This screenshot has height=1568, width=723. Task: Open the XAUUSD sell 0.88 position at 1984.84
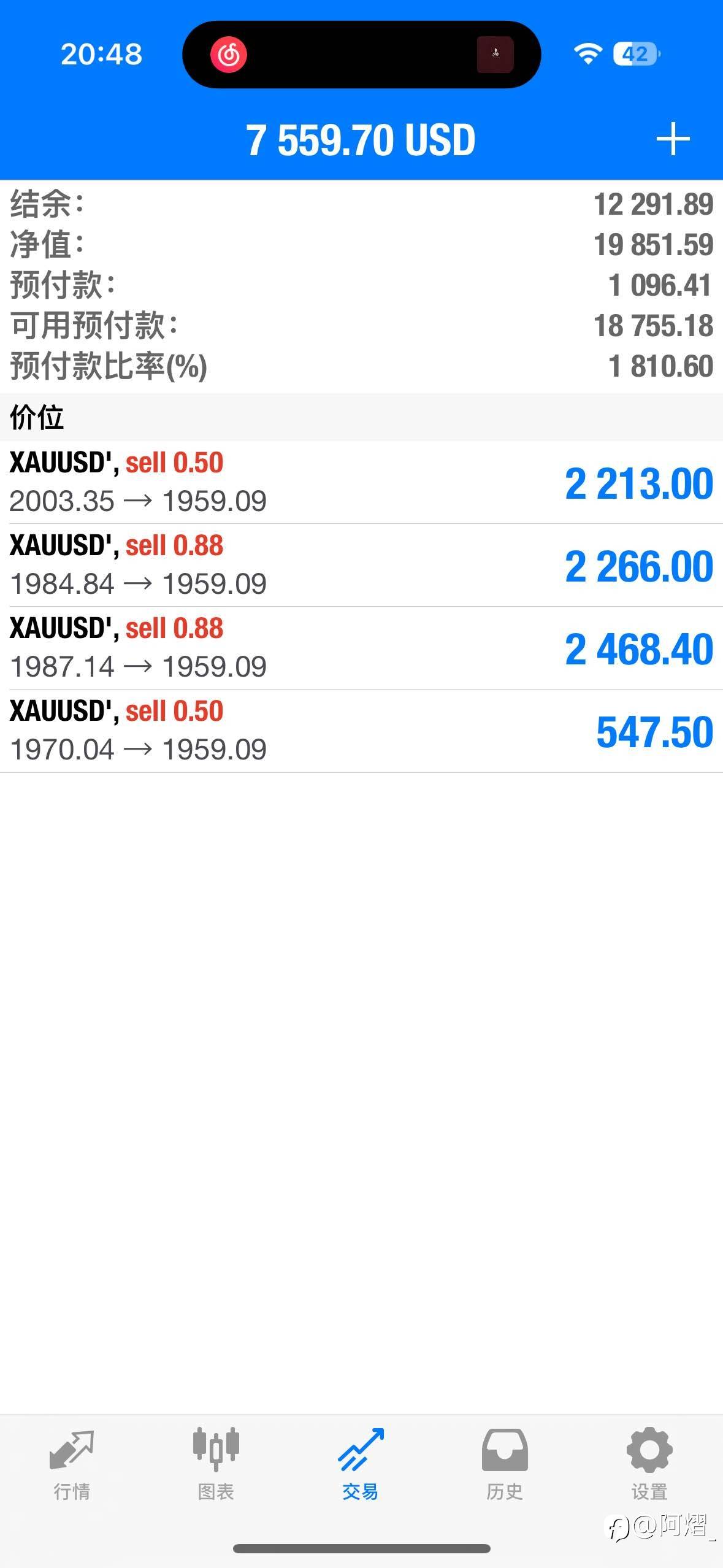coord(361,565)
